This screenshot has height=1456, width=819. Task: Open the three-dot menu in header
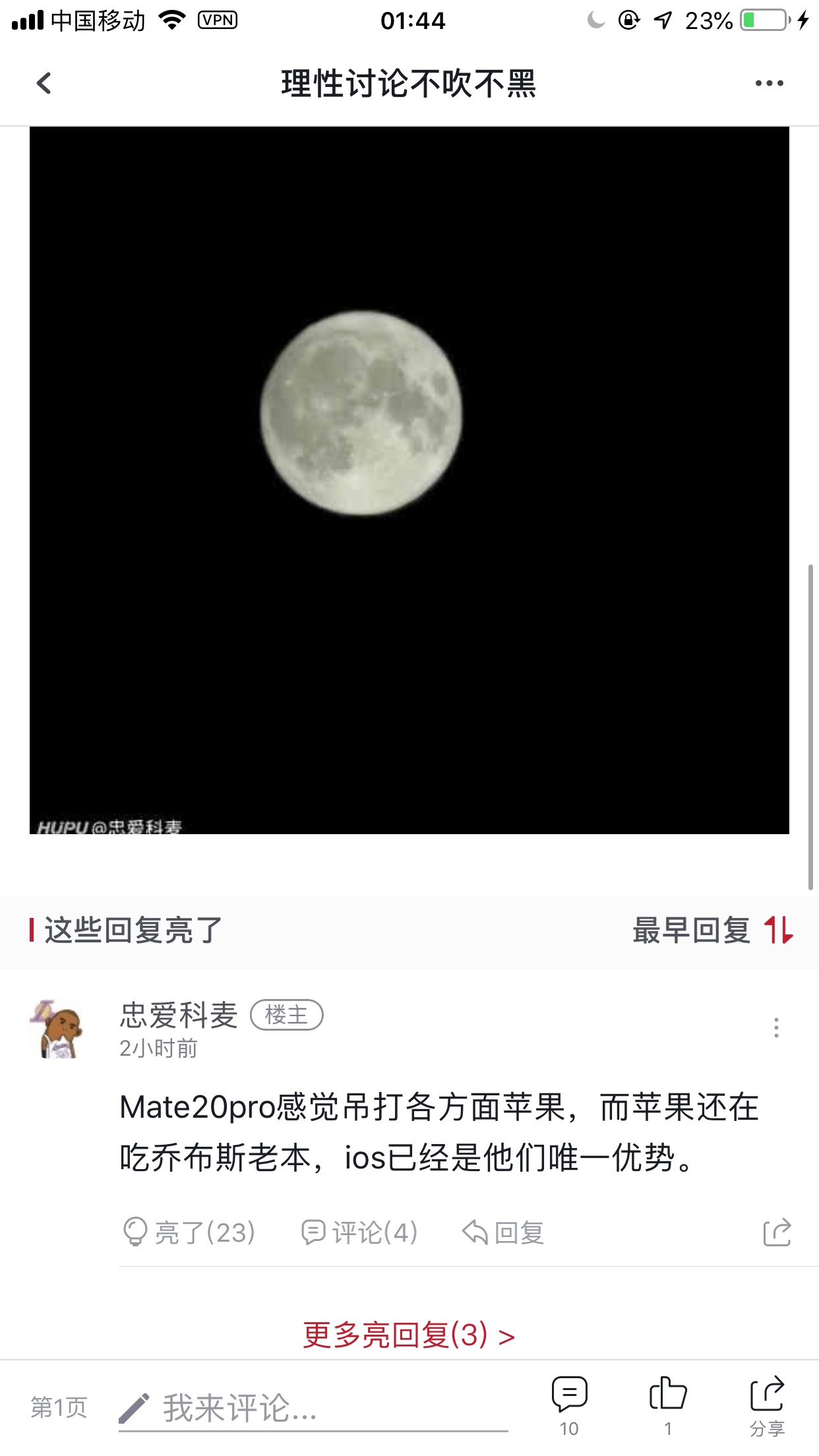769,84
